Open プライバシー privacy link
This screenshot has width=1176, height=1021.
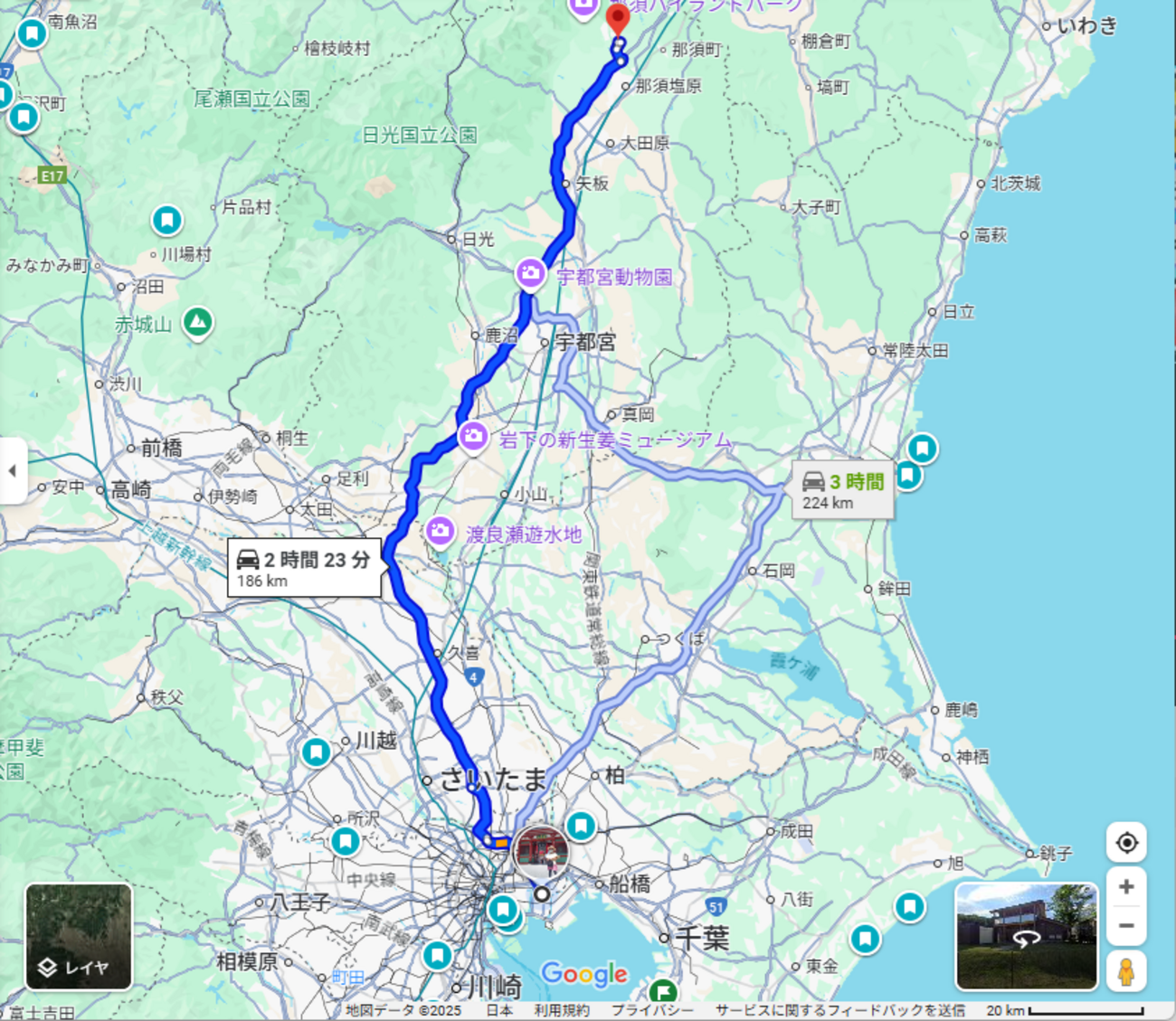[652, 1010]
